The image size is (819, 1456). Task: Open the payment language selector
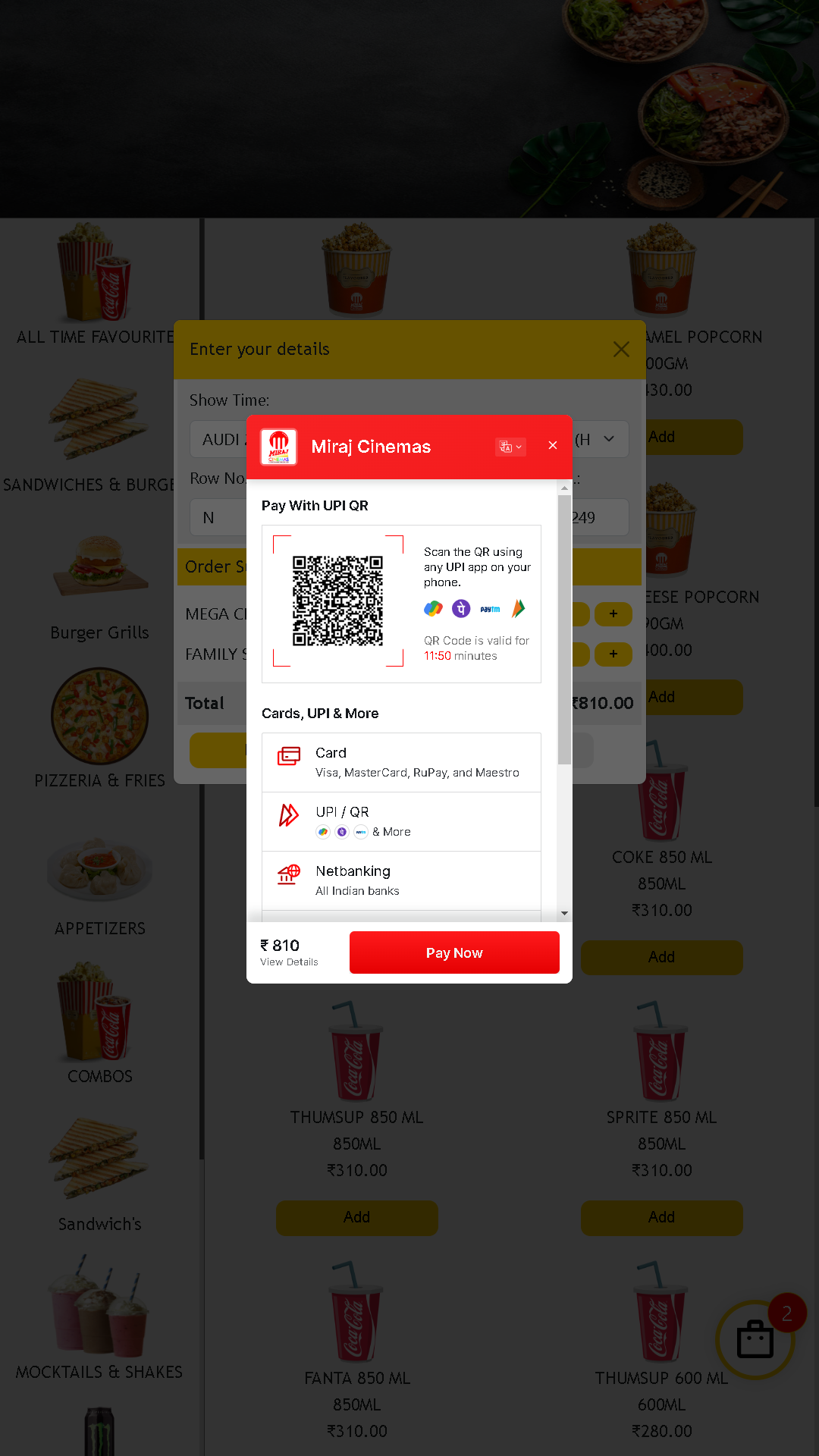[x=510, y=447]
